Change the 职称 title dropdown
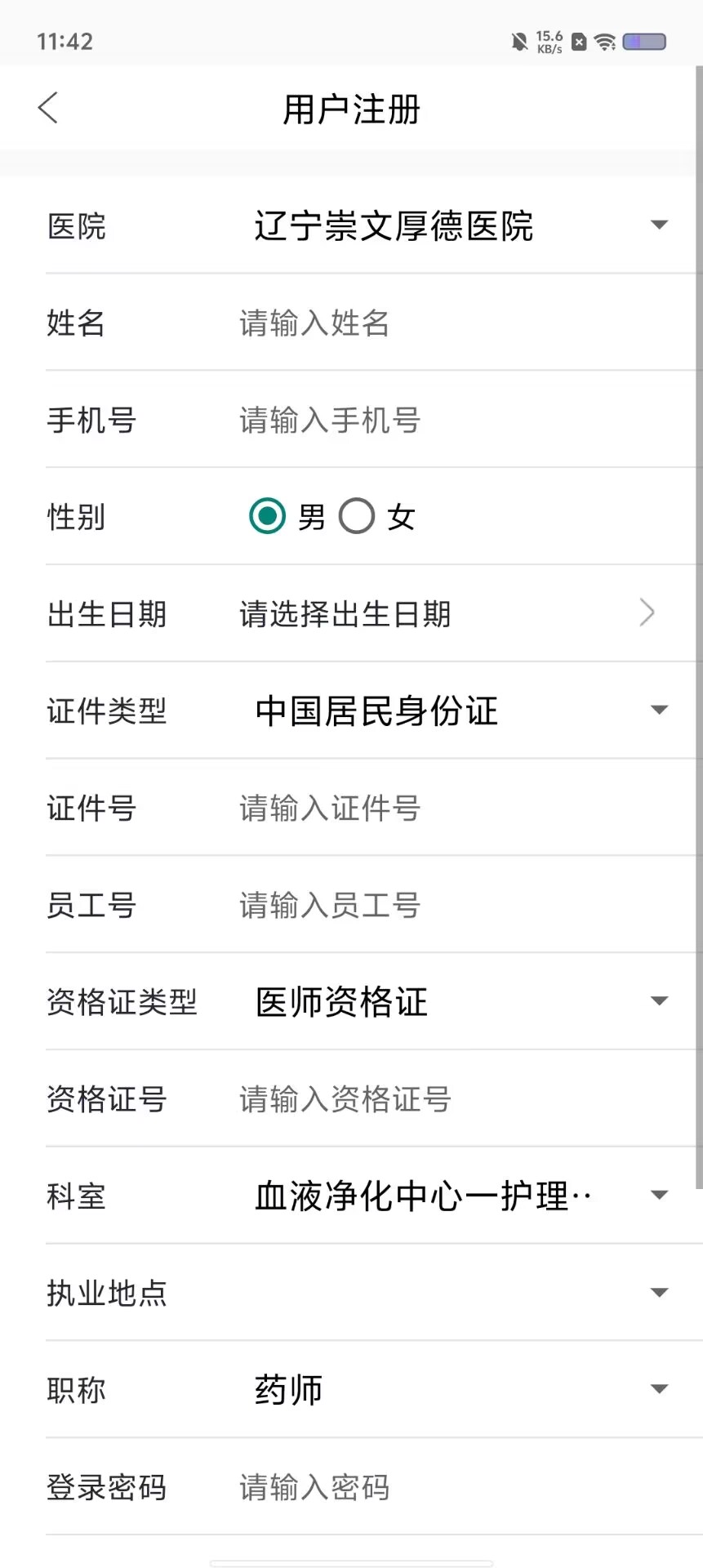Image resolution: width=703 pixels, height=1568 pixels. 461,1389
